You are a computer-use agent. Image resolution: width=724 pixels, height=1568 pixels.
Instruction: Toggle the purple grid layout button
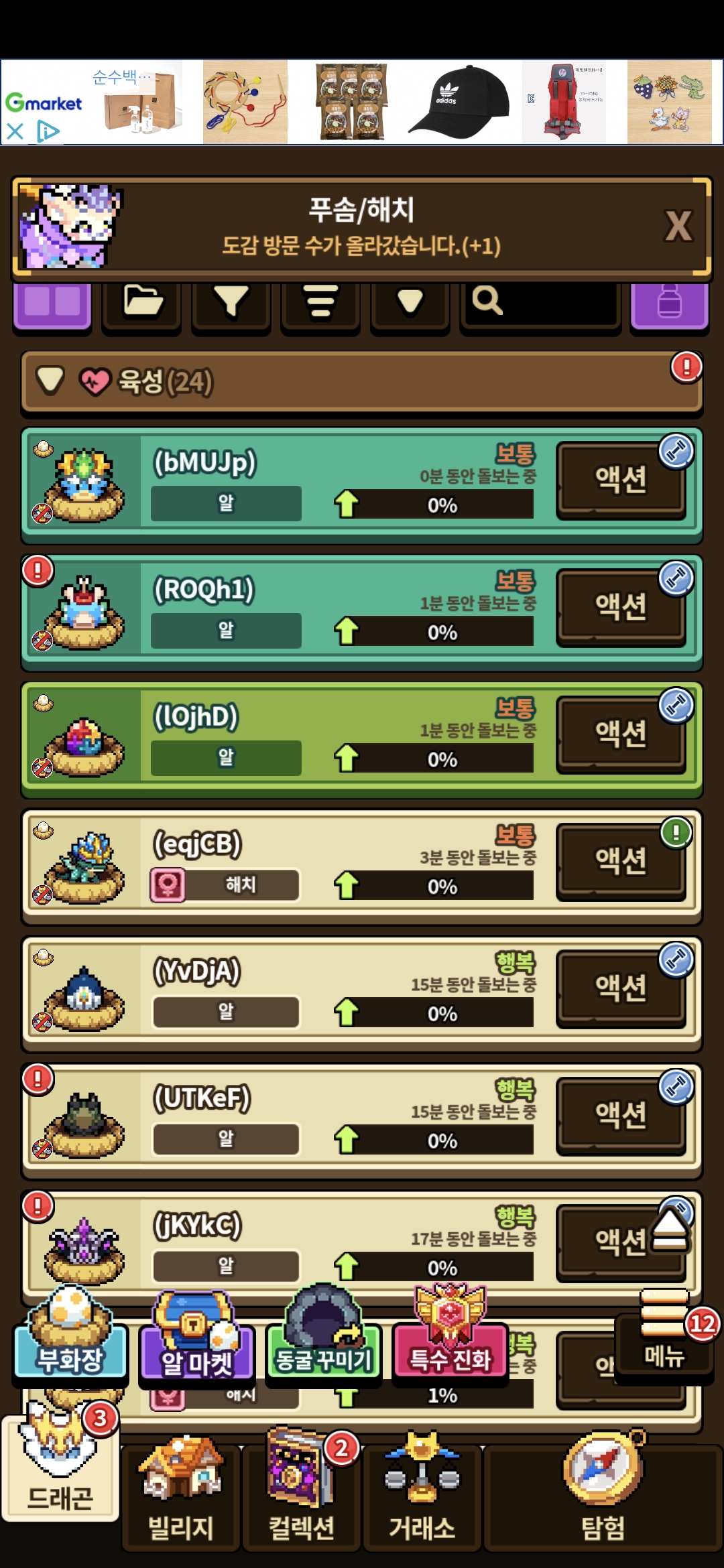[52, 303]
